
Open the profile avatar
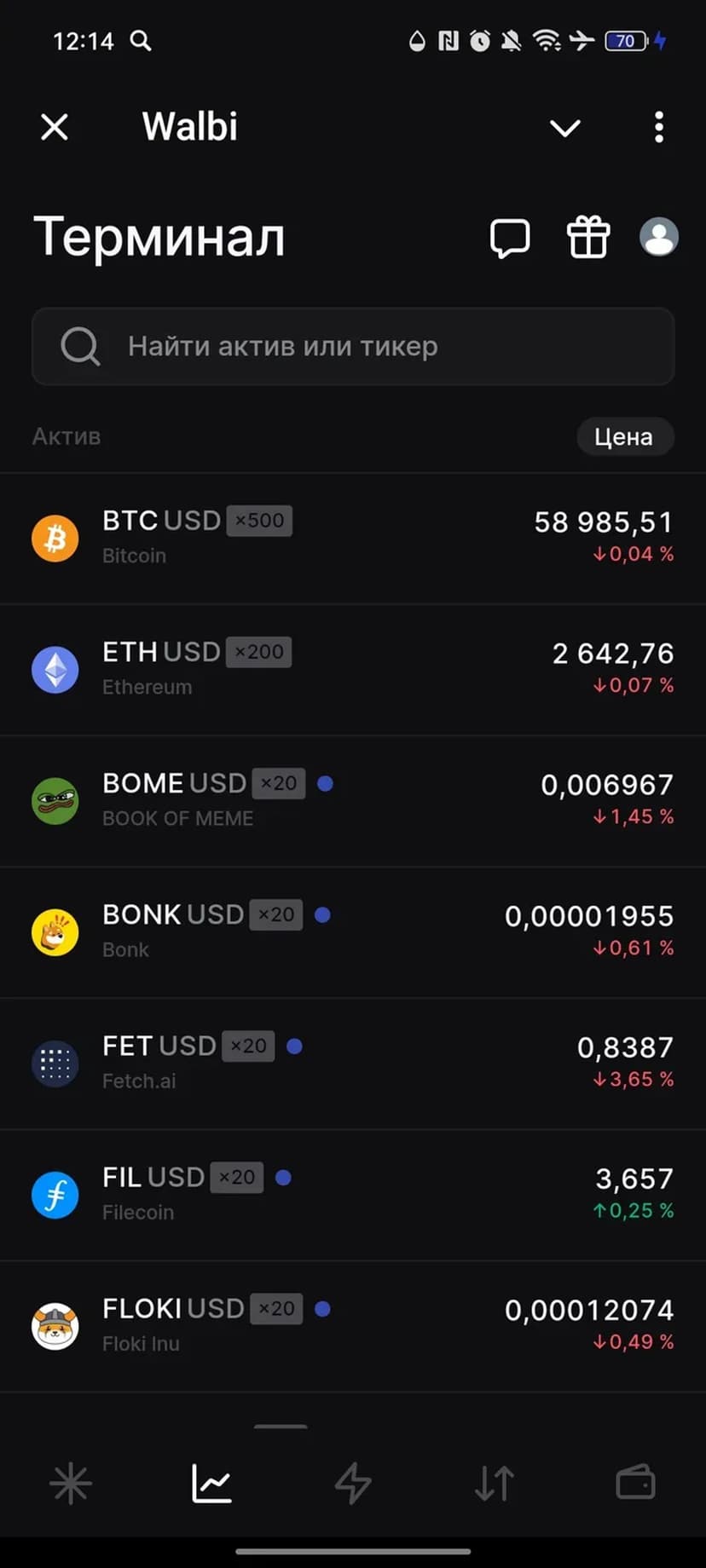(659, 237)
